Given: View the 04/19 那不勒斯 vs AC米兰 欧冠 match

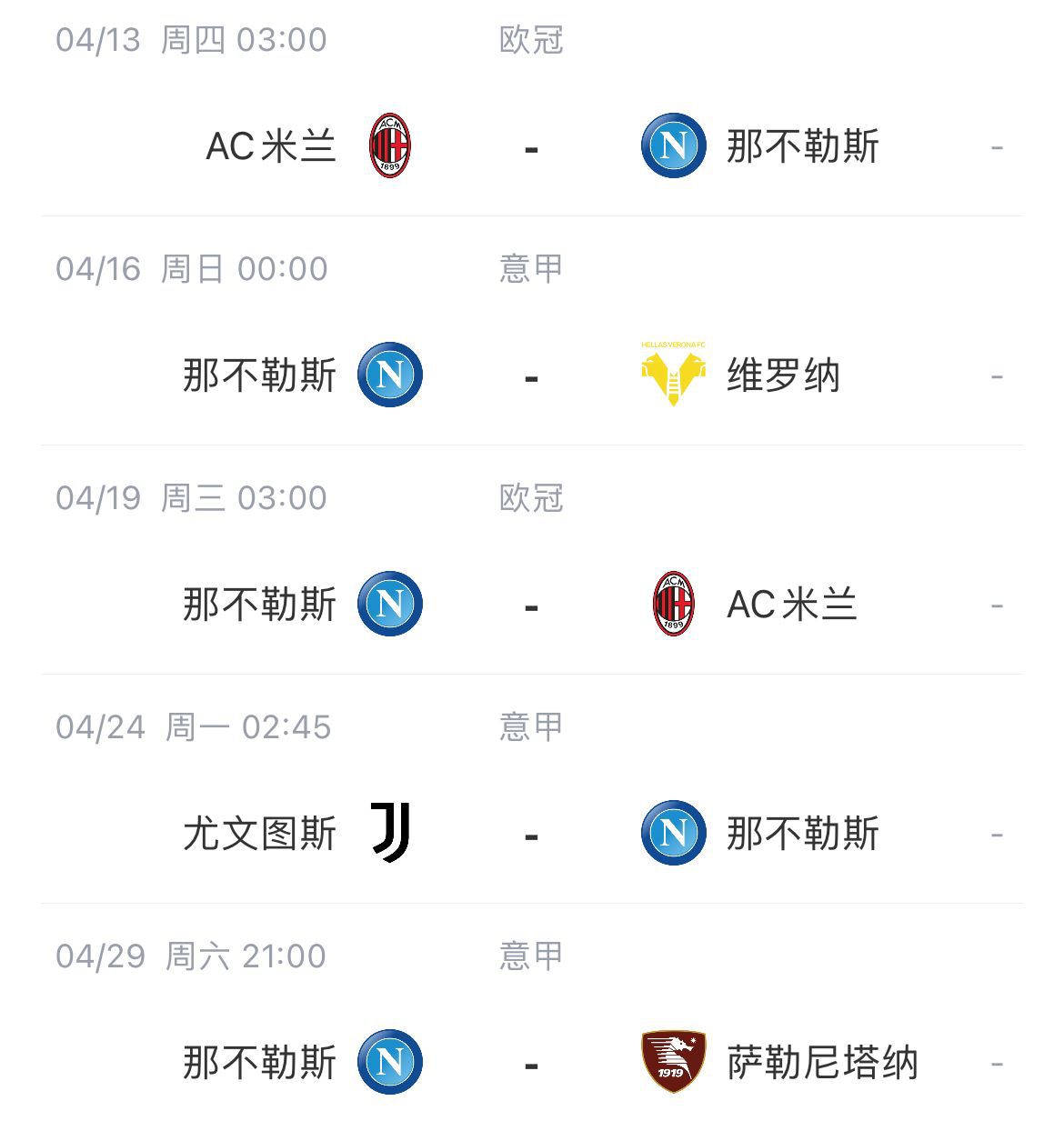Looking at the screenshot, I should coord(531,605).
